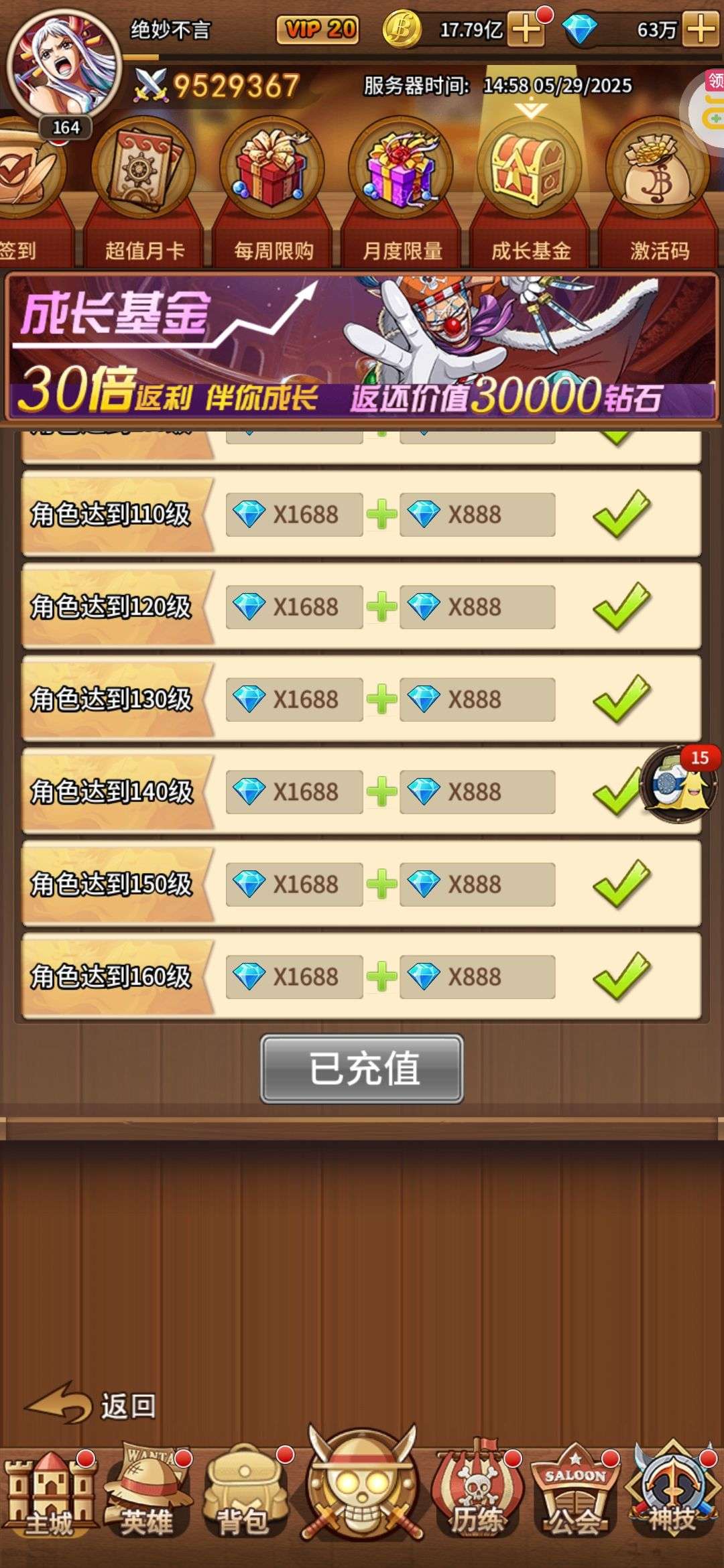Open the VIP 20 badge

[x=318, y=29]
